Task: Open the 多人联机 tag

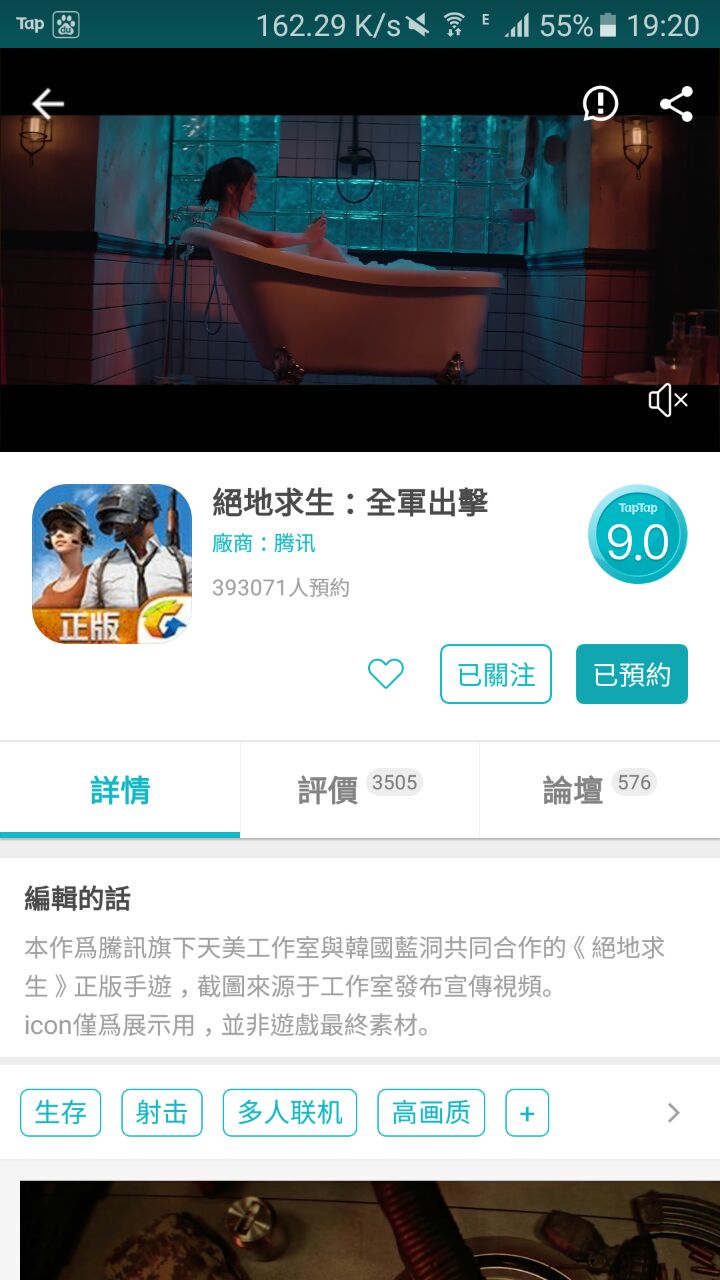Action: click(x=290, y=1112)
